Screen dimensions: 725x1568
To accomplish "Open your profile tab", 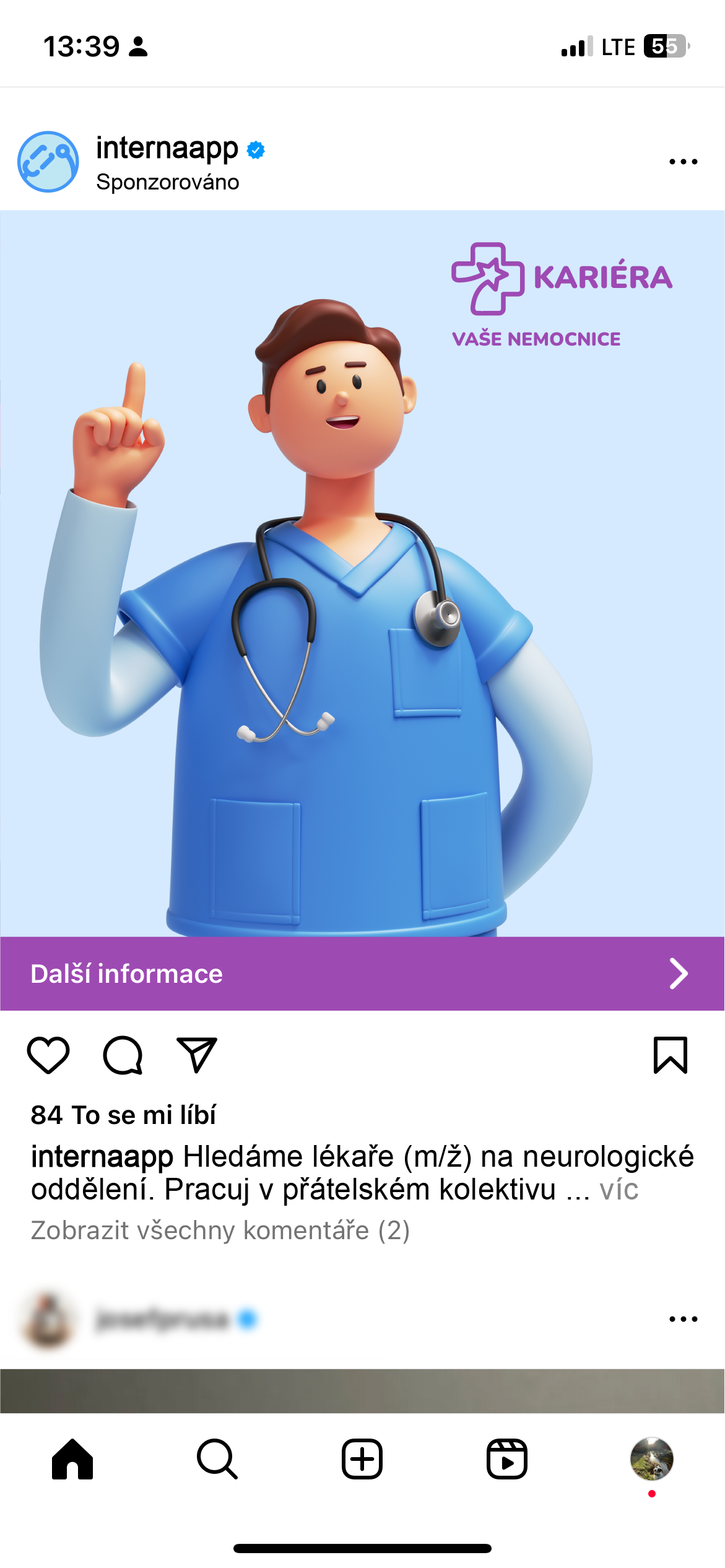I will click(651, 1459).
